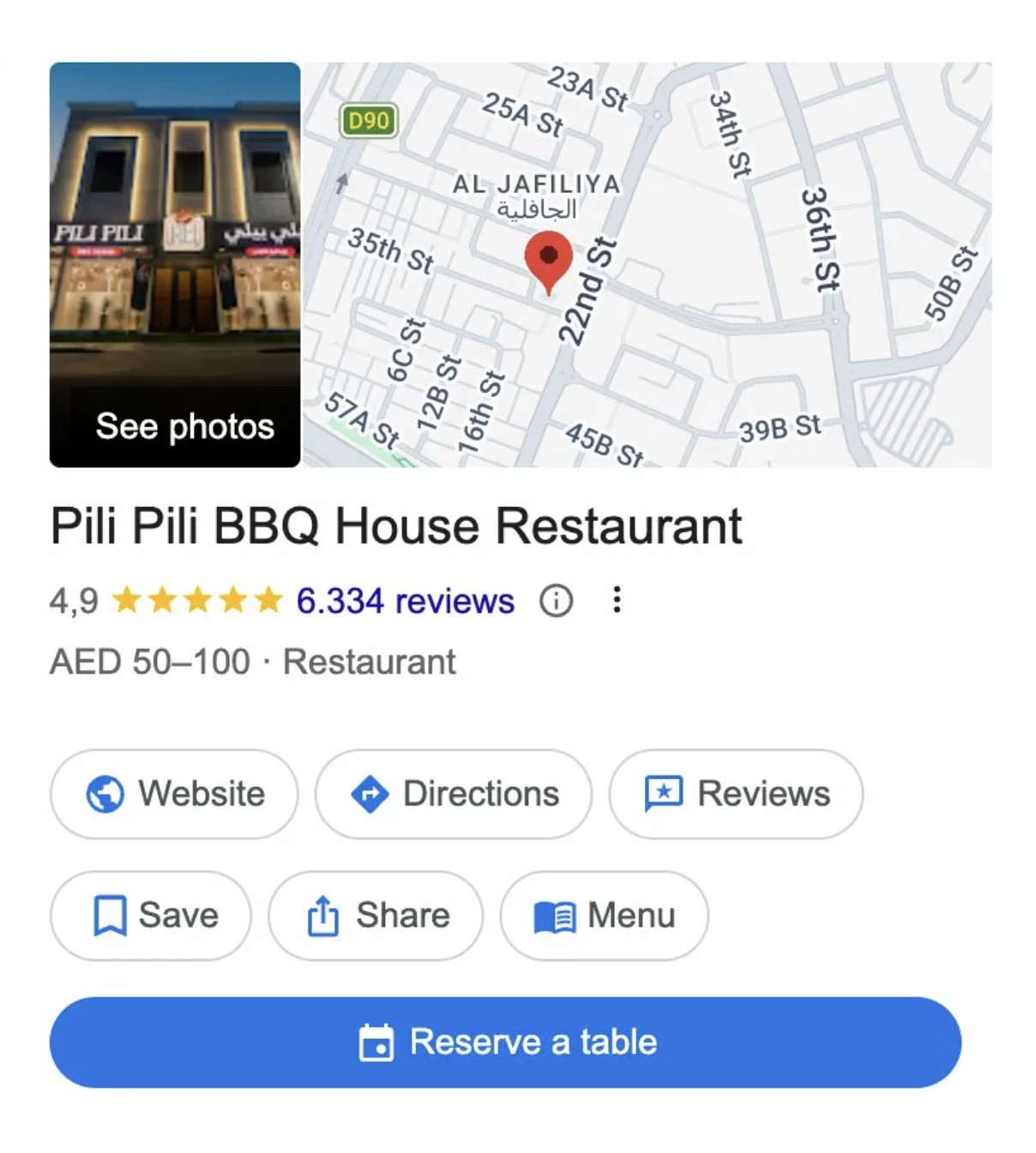Open the restaurant Website
1036x1153 pixels.
point(173,794)
